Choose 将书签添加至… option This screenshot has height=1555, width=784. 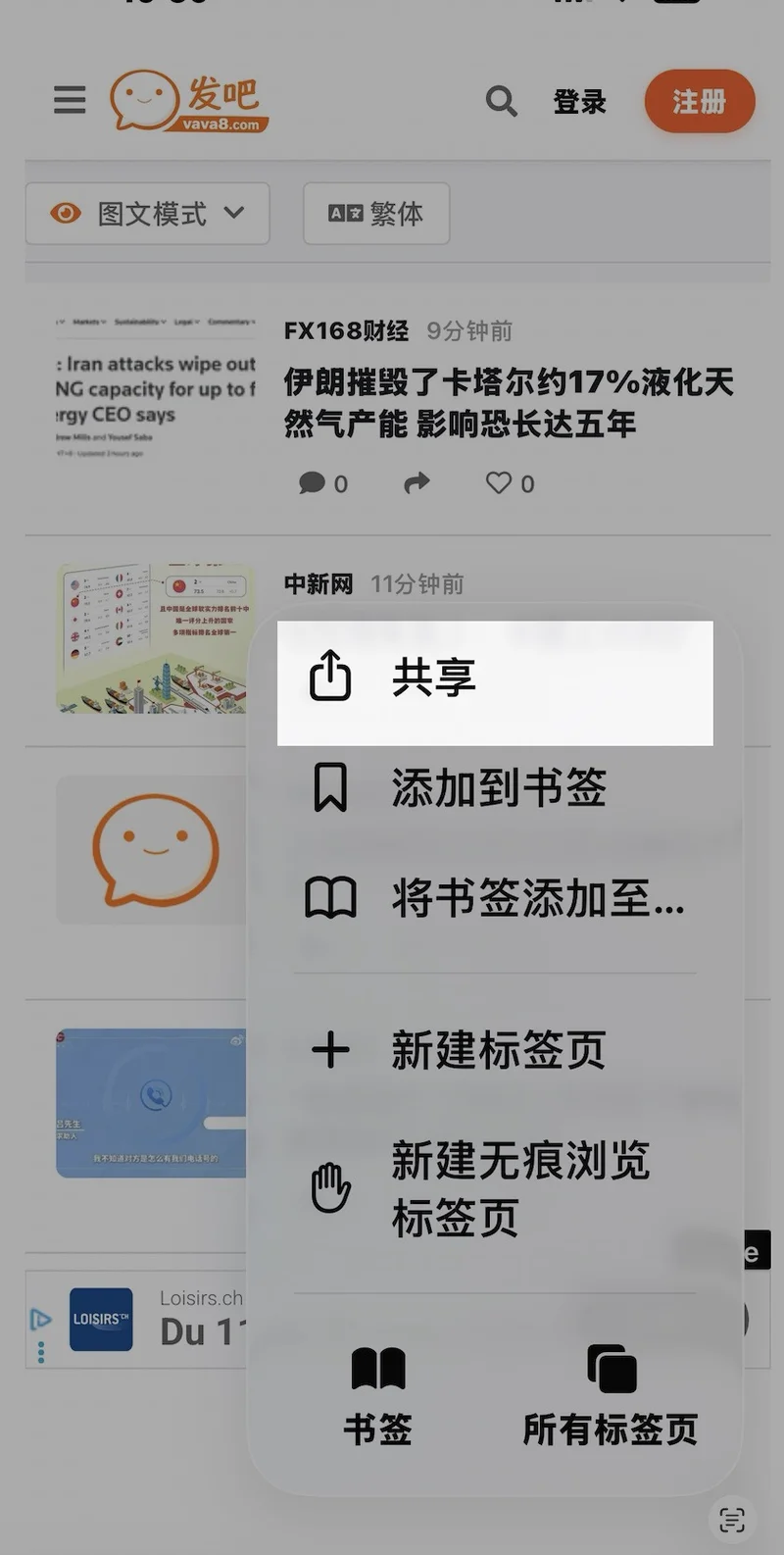pyautogui.click(x=495, y=898)
